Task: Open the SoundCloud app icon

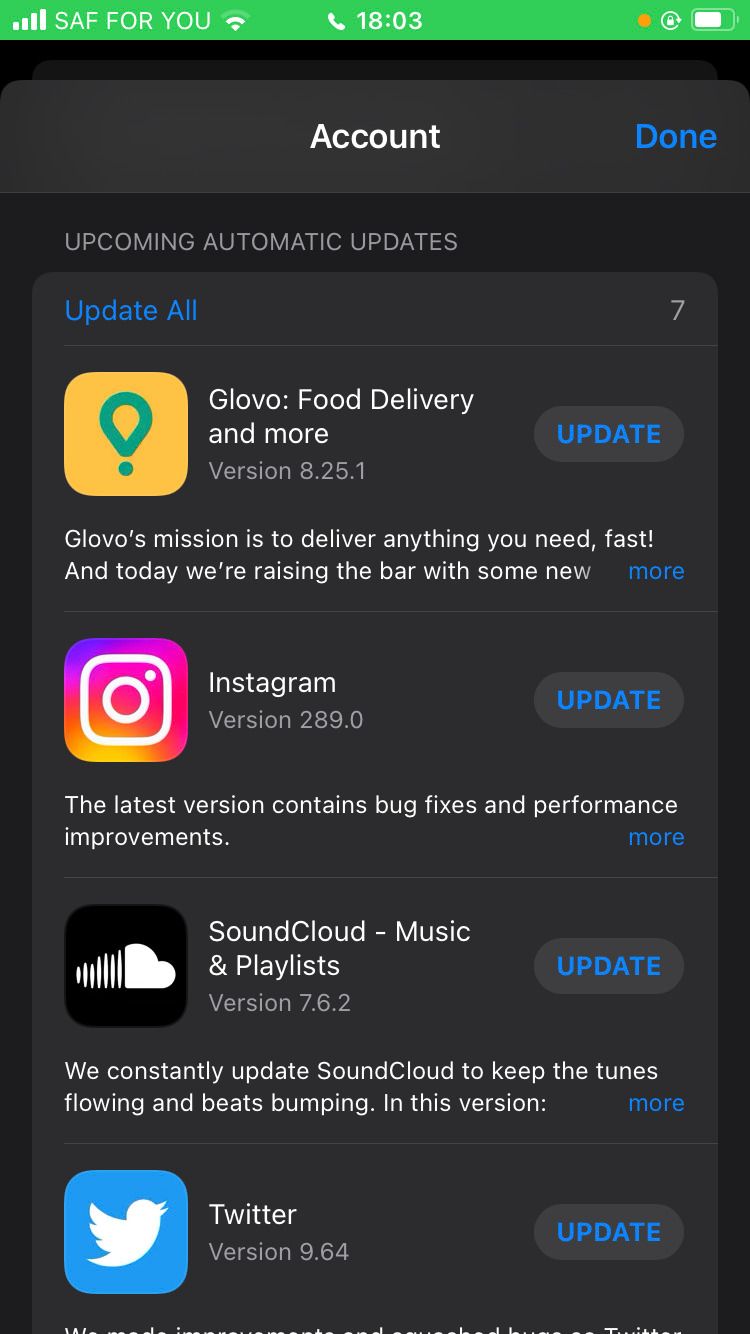Action: 126,966
